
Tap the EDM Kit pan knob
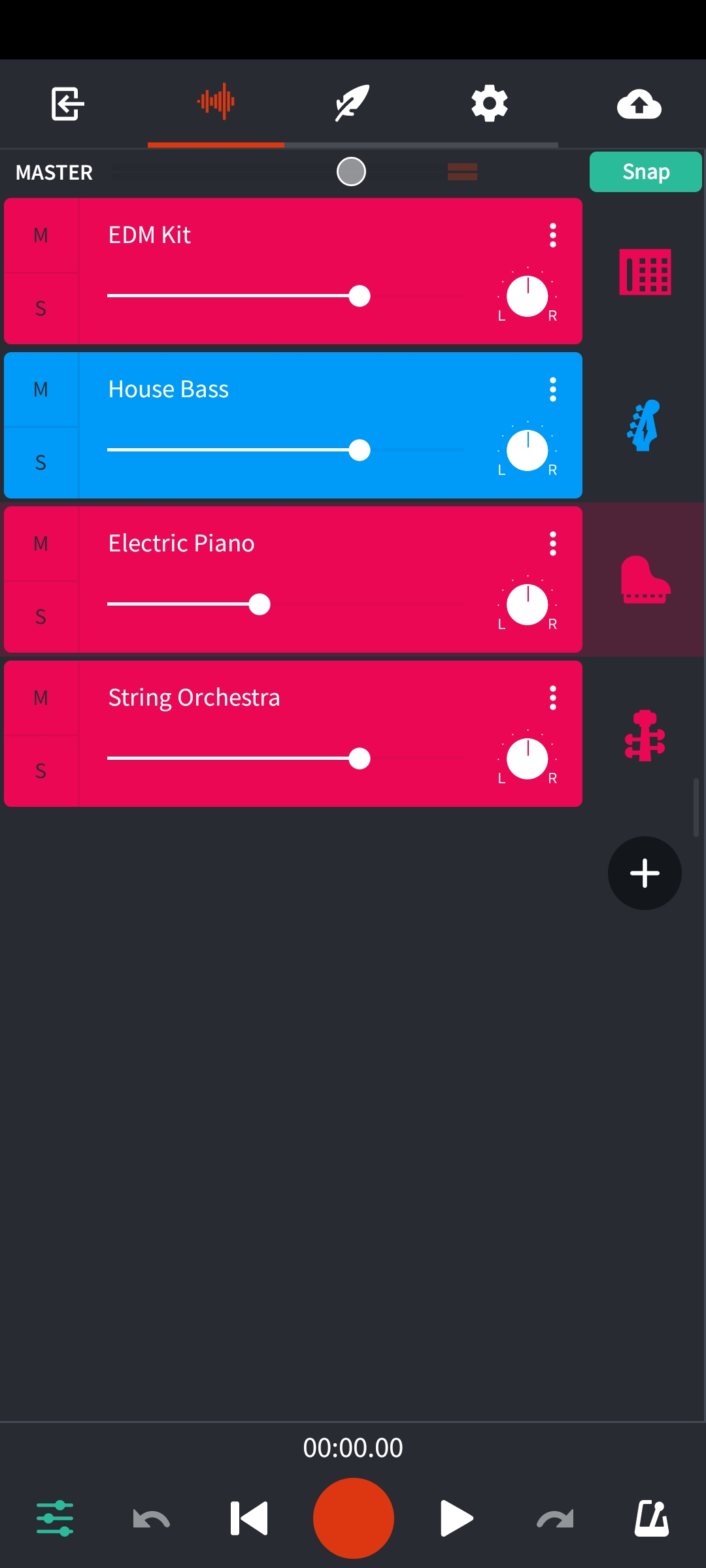(x=528, y=296)
